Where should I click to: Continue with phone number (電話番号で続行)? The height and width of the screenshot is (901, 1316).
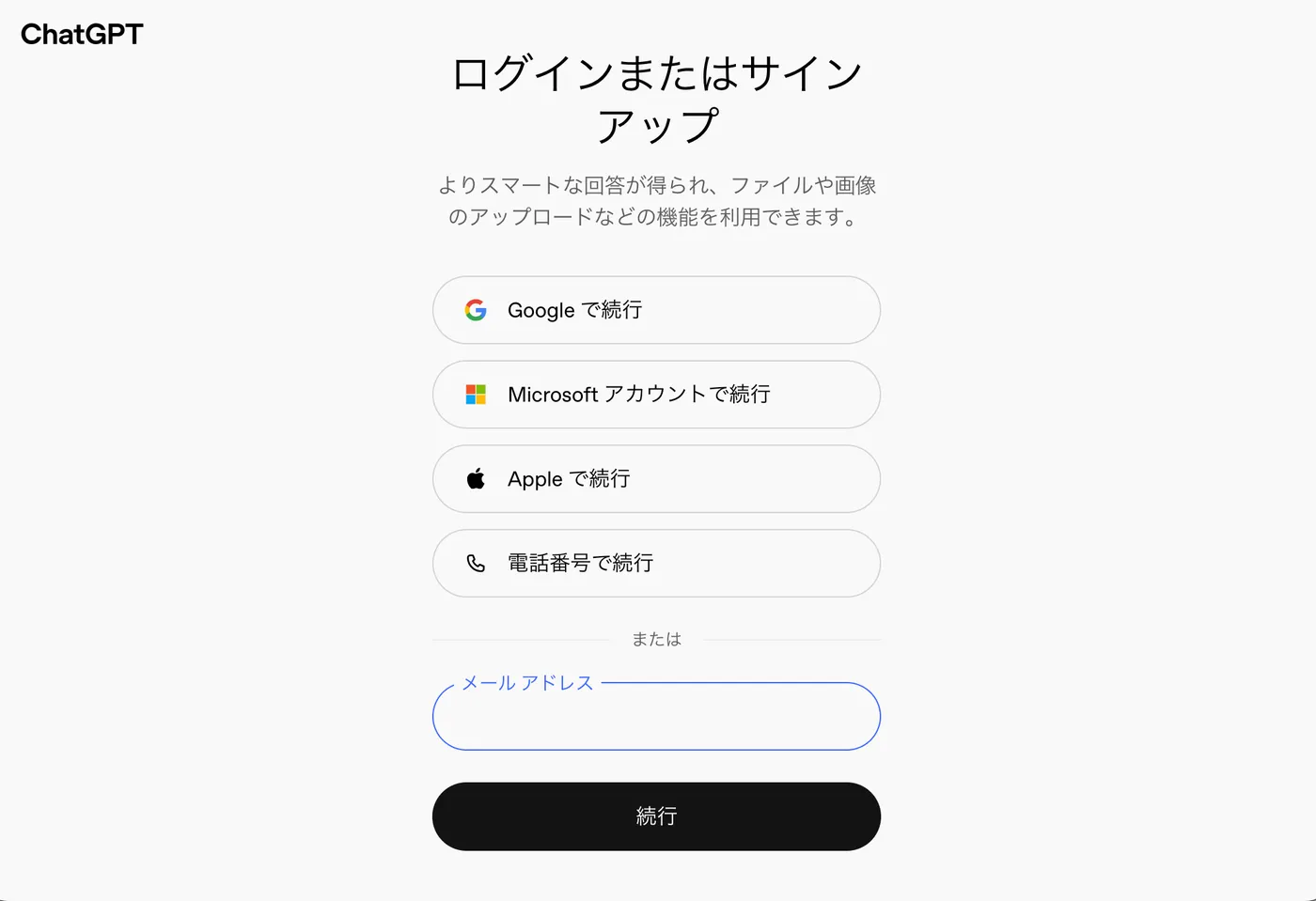pyautogui.click(x=656, y=564)
